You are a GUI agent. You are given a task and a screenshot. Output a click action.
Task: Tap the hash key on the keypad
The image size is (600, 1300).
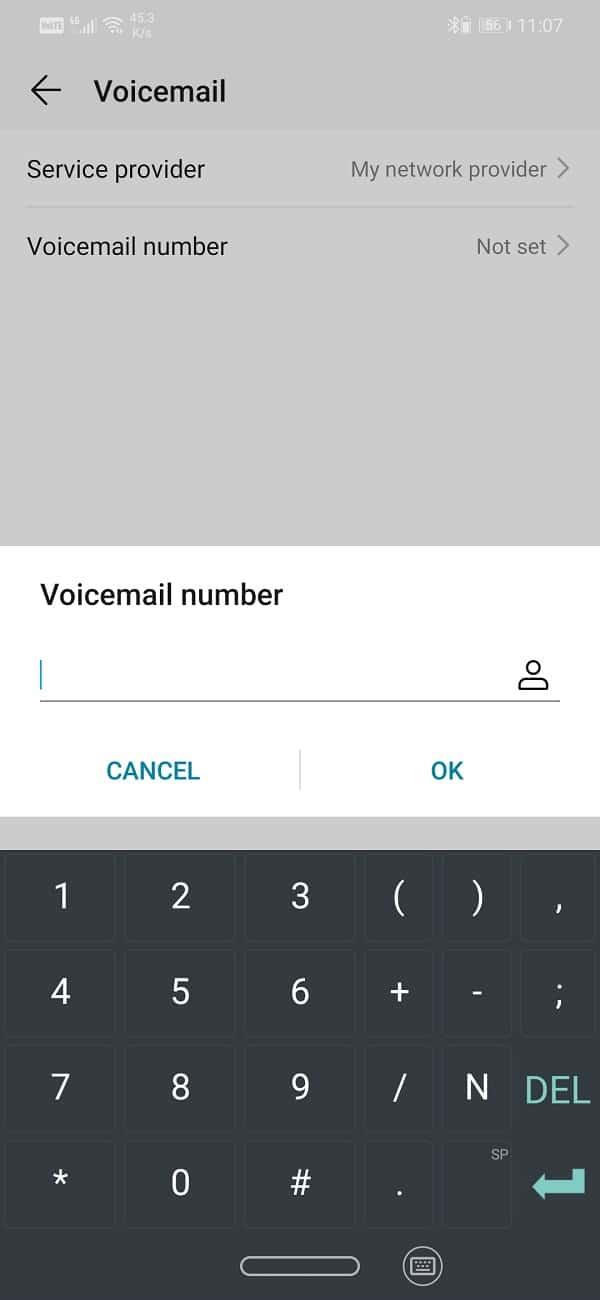(300, 1183)
